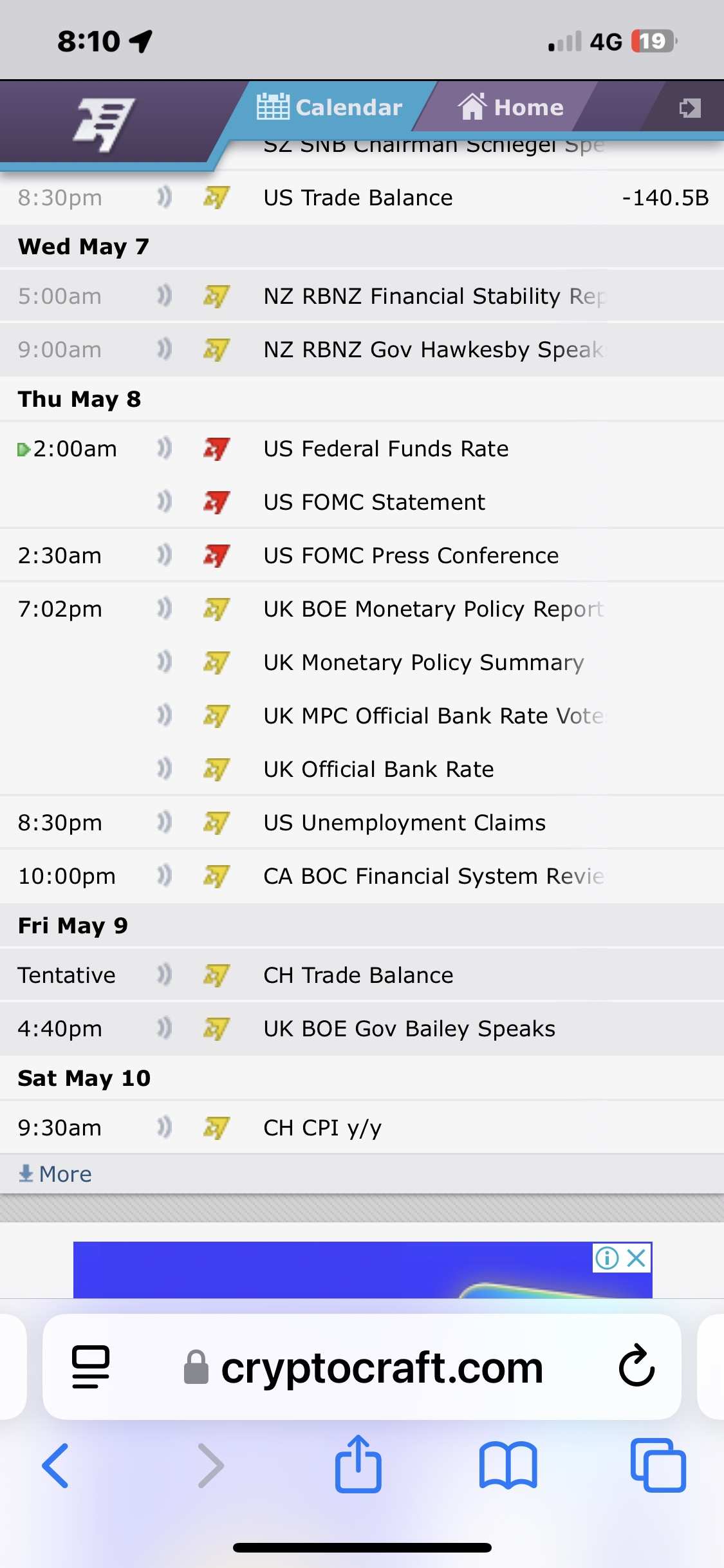The height and width of the screenshot is (1568, 724).
Task: Reload the cryptocraft.com page
Action: [636, 1367]
